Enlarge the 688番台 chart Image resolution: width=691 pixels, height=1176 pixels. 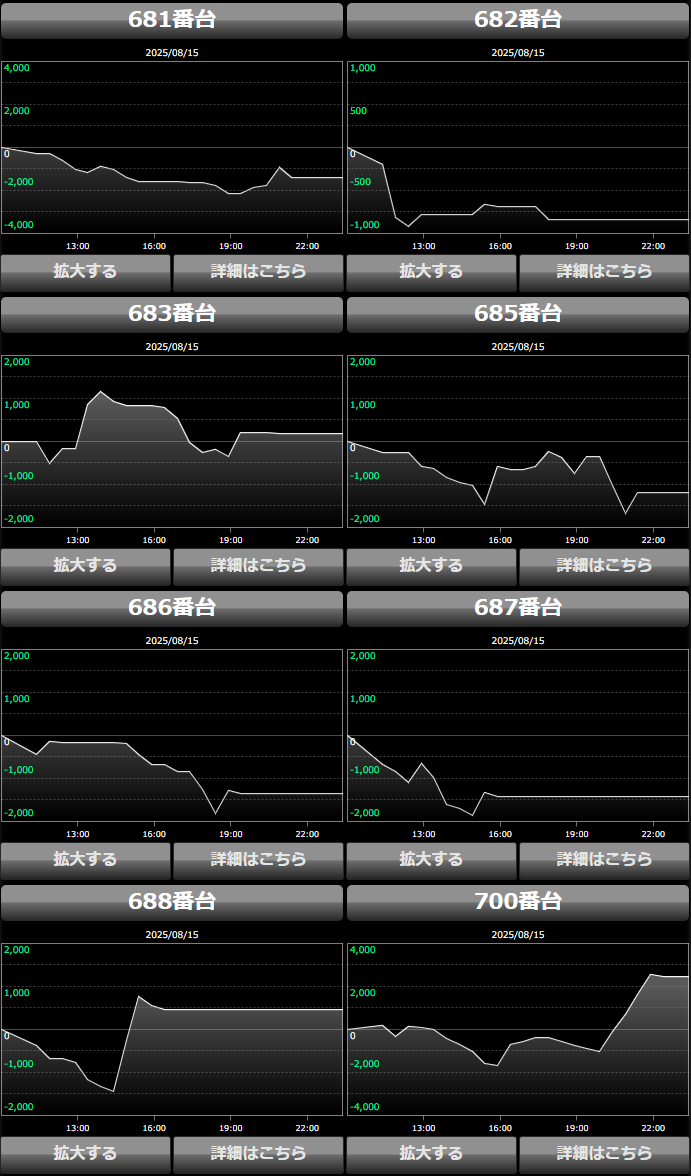pos(86,1153)
